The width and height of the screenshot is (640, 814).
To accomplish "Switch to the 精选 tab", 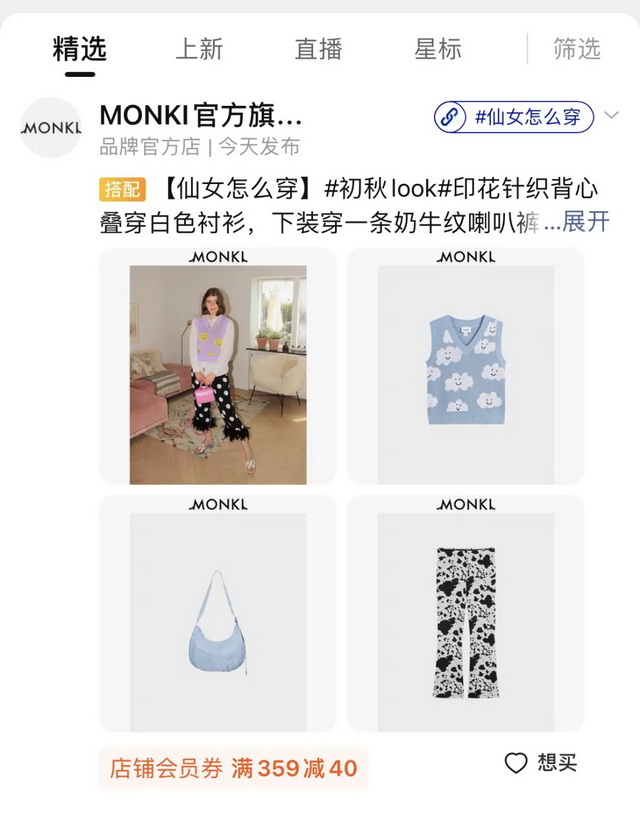I will pyautogui.click(x=79, y=48).
